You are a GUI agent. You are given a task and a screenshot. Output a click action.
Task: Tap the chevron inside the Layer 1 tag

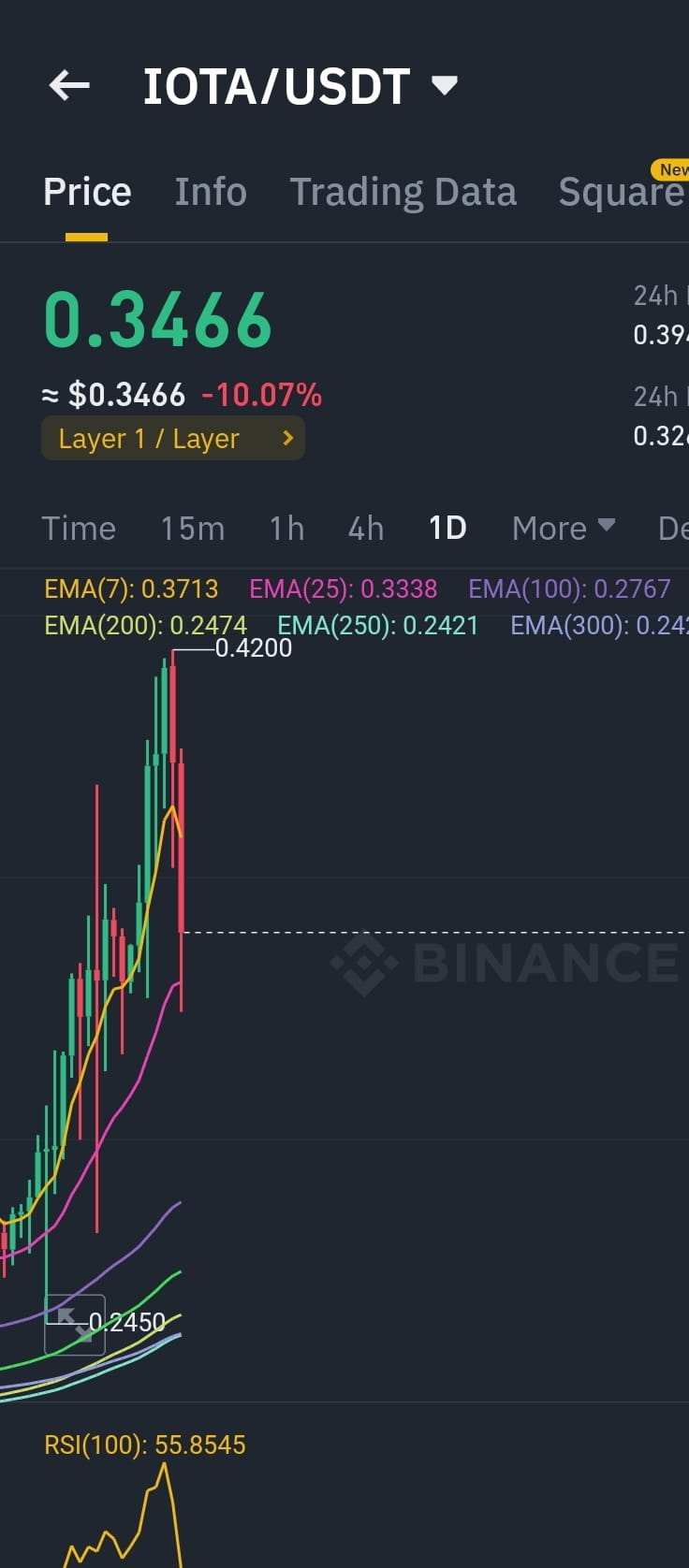click(x=286, y=438)
